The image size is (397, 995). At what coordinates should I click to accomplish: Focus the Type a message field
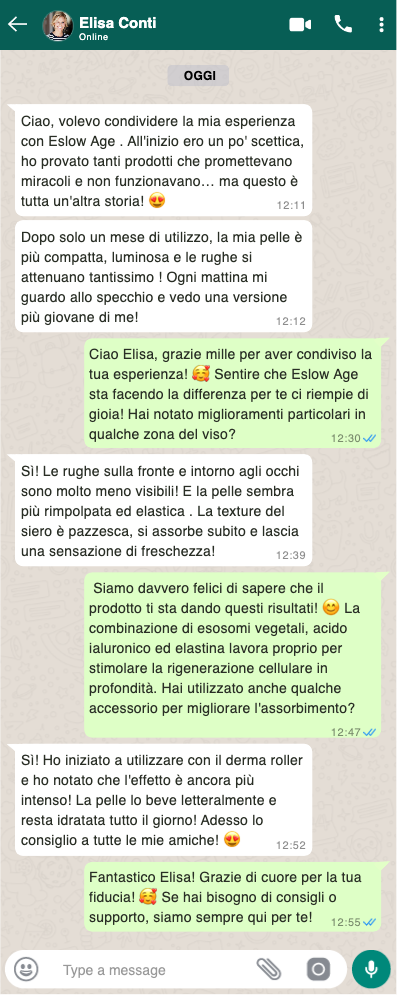point(152,970)
